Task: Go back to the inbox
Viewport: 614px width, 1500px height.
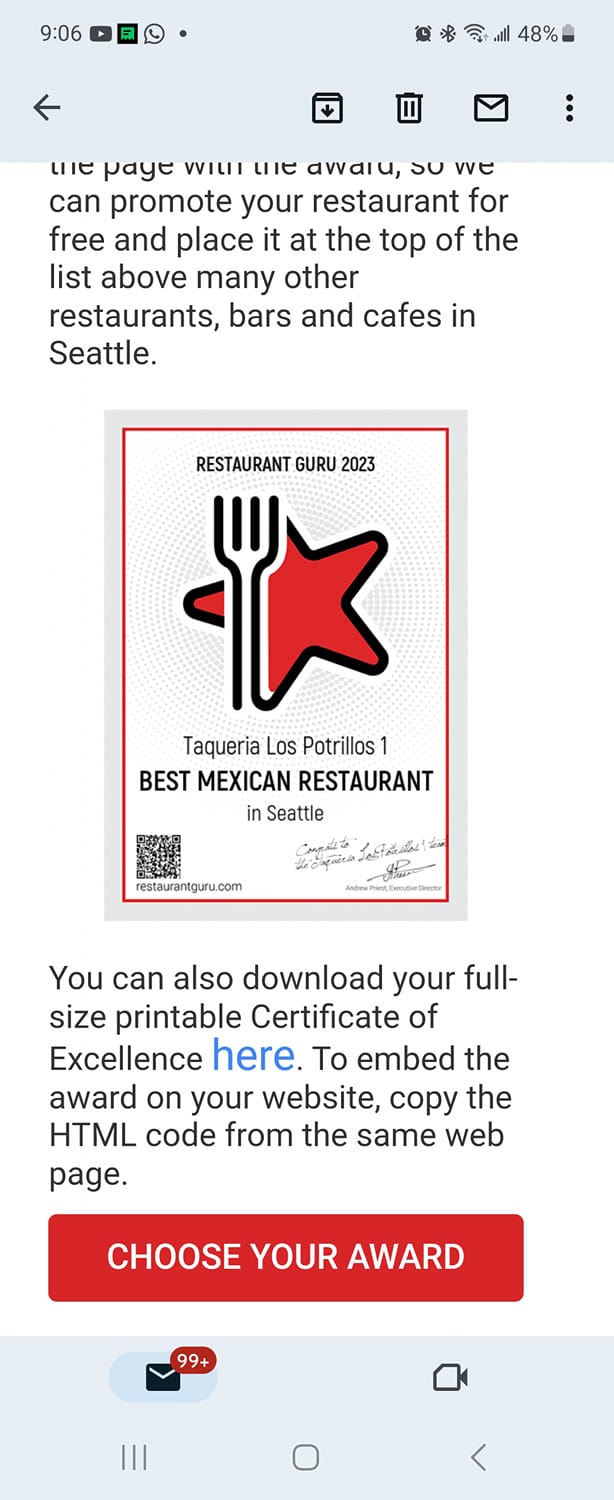Action: click(47, 108)
